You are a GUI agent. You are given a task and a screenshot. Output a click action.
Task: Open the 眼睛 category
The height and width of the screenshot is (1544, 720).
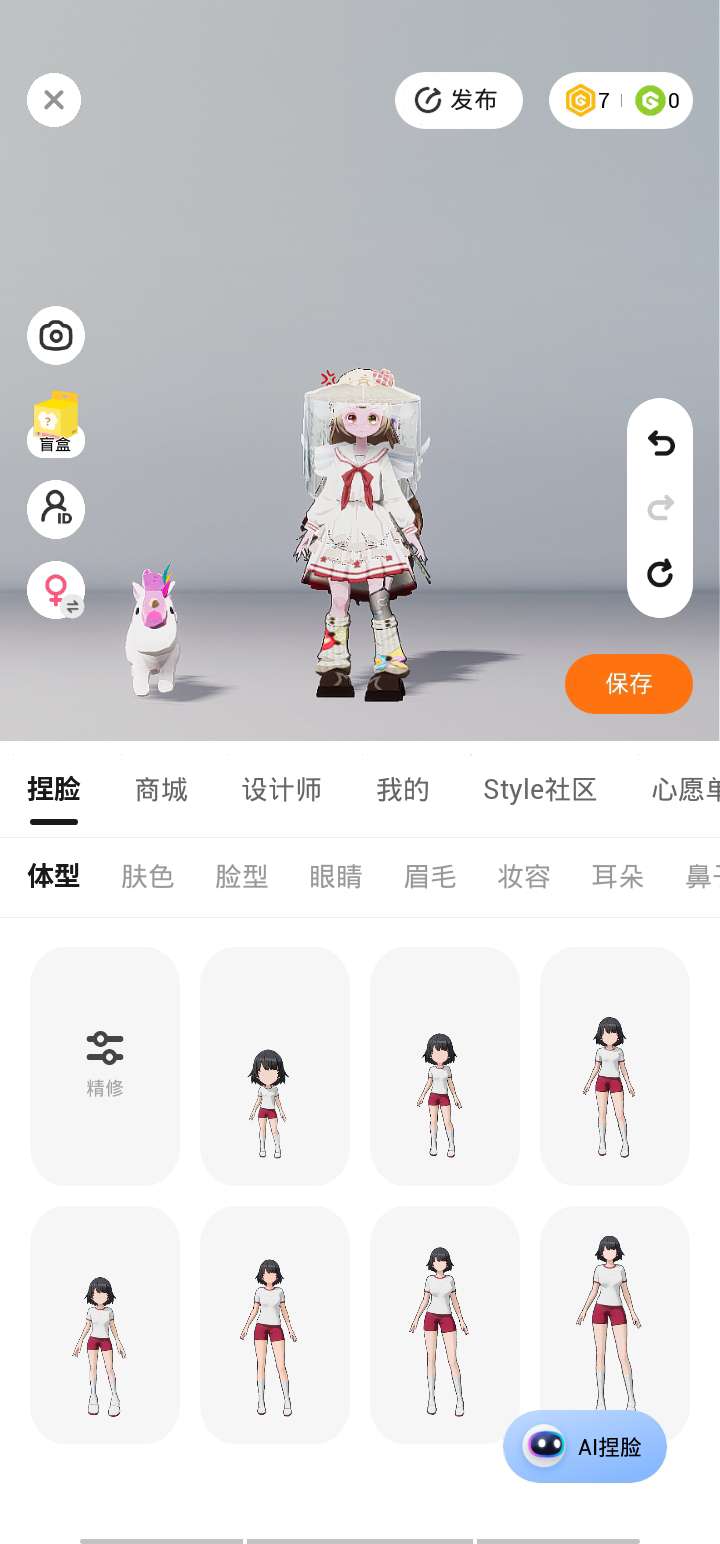(x=336, y=877)
